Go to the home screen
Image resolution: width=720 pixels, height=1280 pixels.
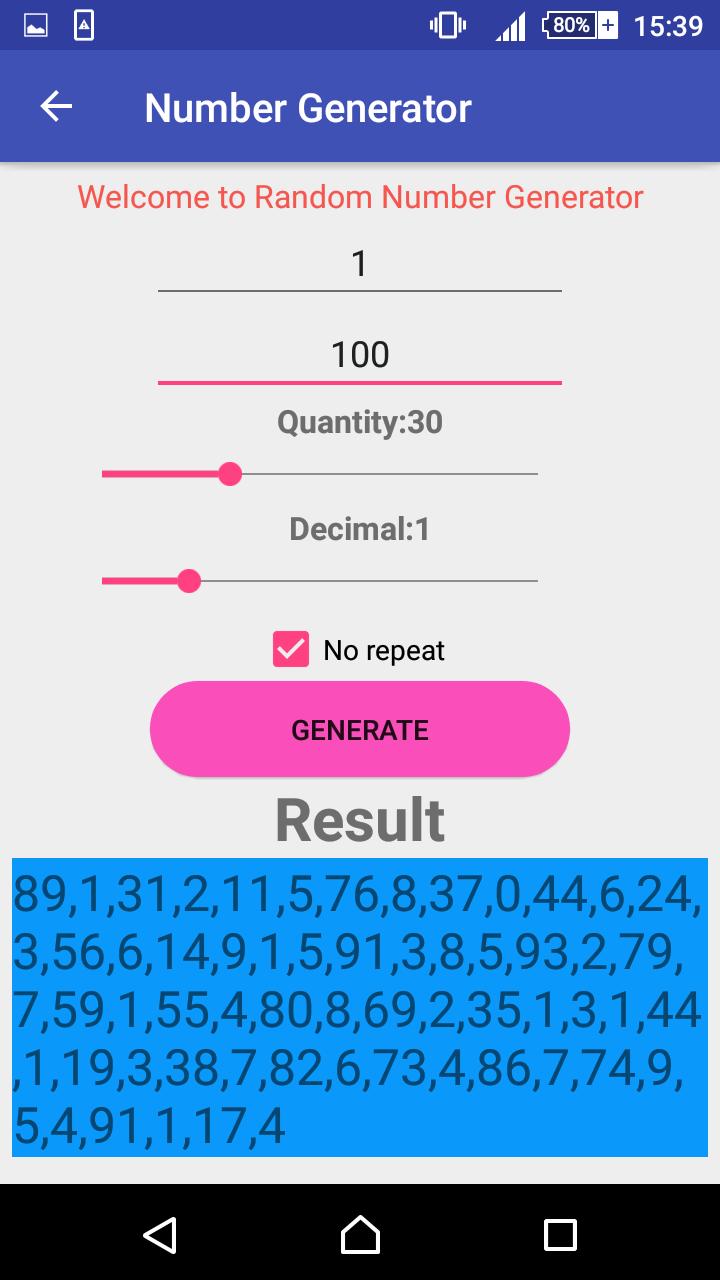pyautogui.click(x=360, y=1235)
